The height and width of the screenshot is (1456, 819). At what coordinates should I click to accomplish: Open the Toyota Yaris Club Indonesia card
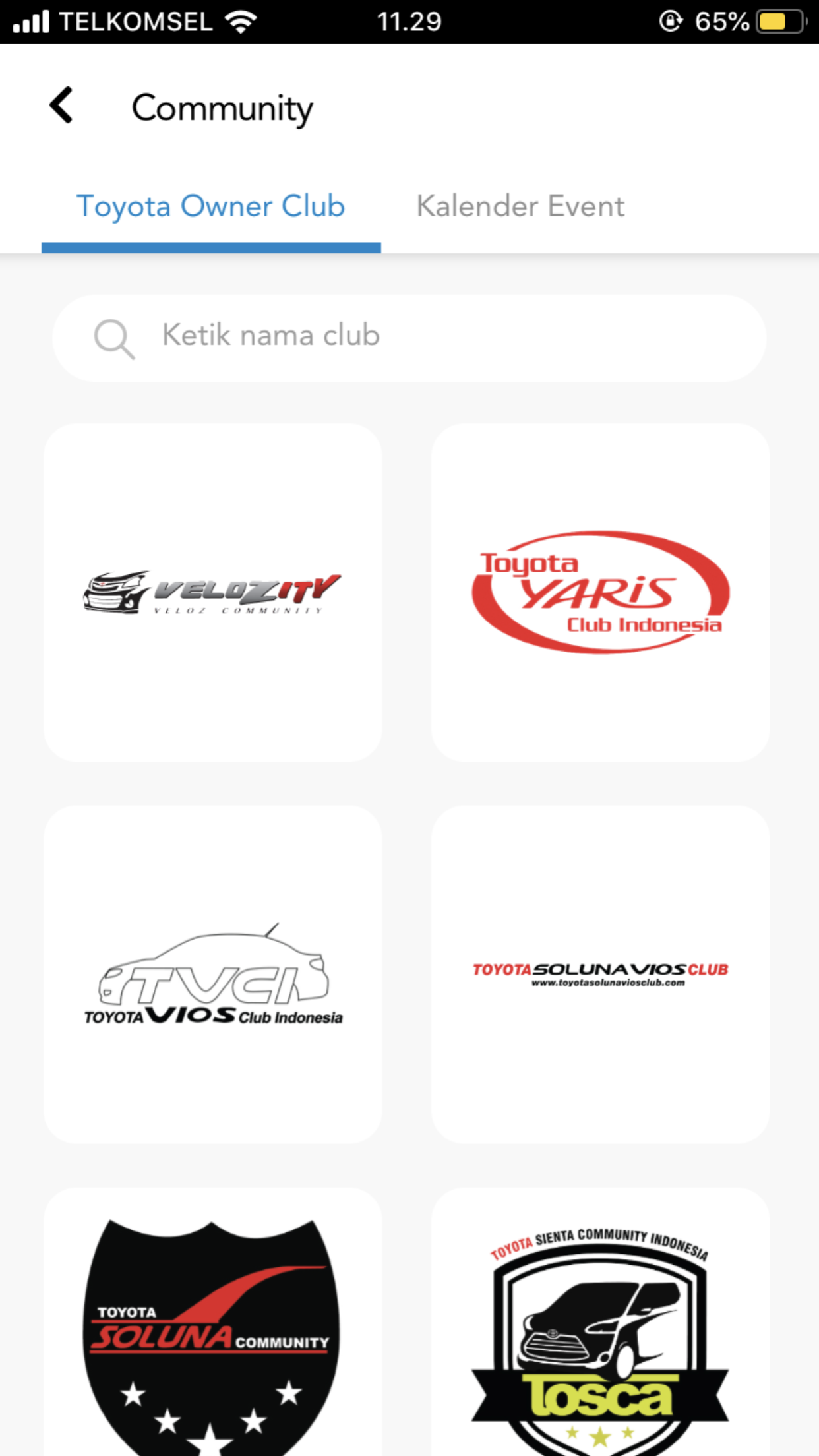(600, 592)
